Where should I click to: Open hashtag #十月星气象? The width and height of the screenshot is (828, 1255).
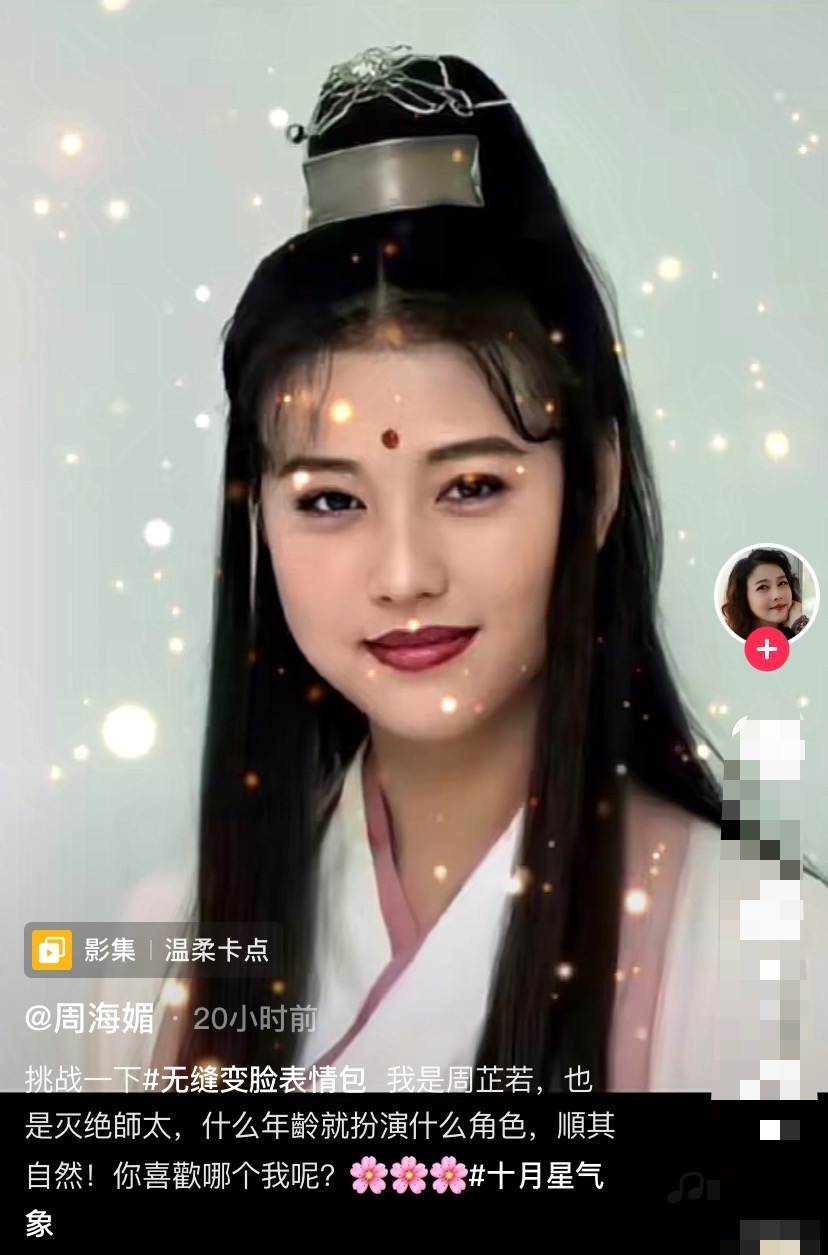pos(536,1176)
